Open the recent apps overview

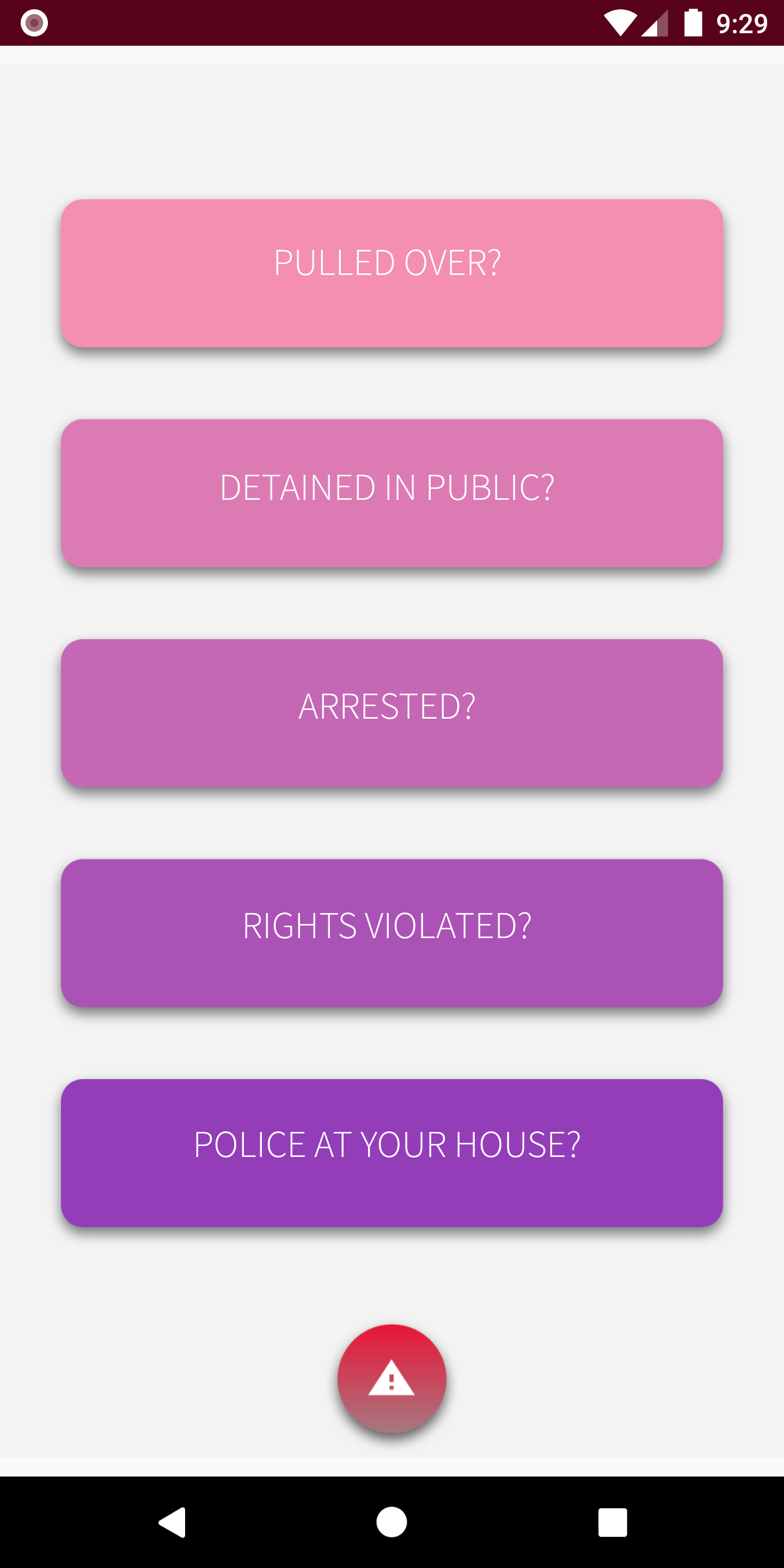[x=612, y=1522]
